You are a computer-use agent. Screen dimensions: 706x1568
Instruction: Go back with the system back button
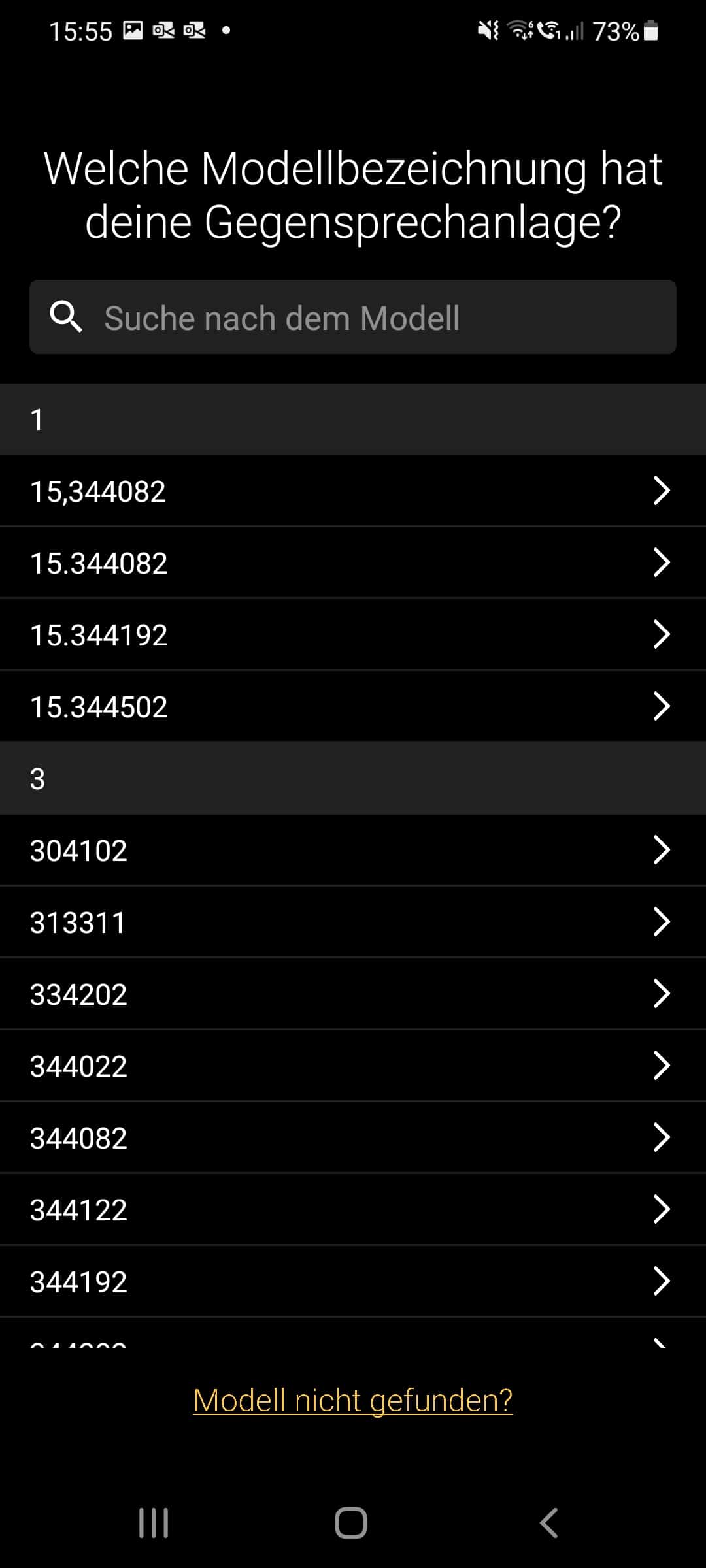549,1523
